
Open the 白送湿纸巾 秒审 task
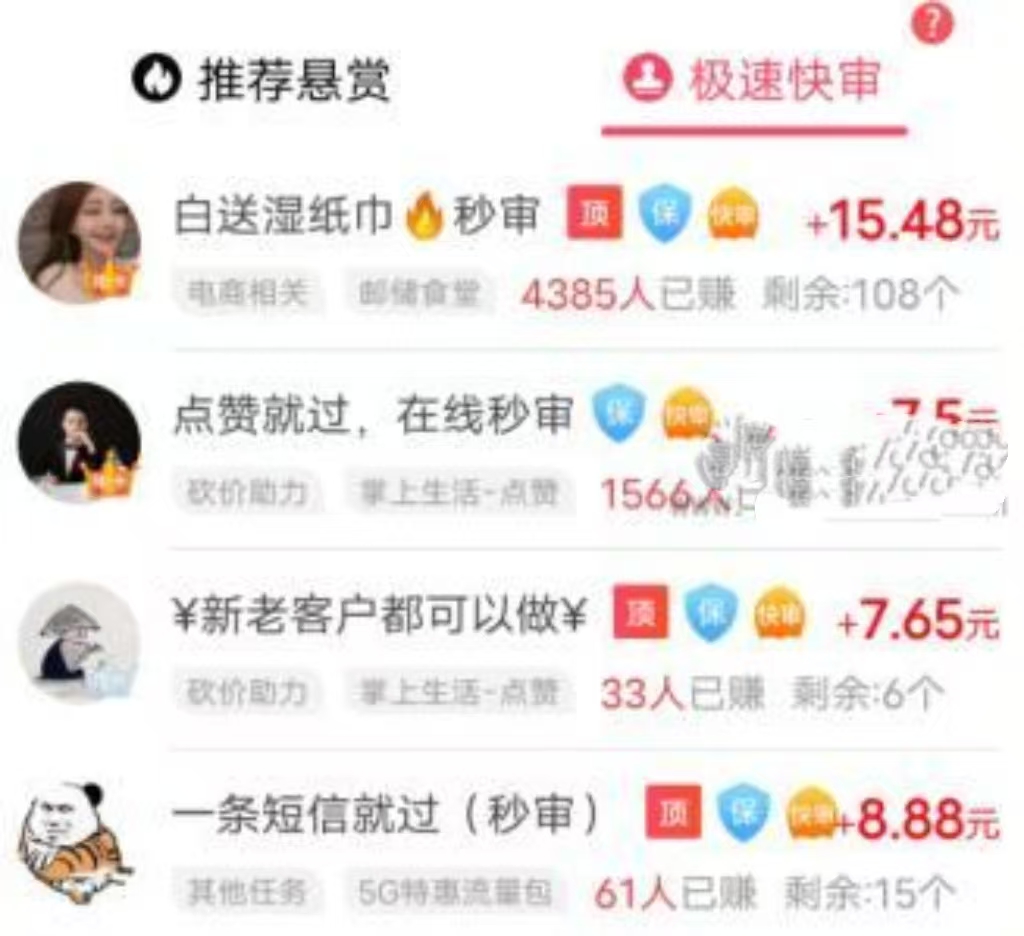pyautogui.click(x=357, y=215)
